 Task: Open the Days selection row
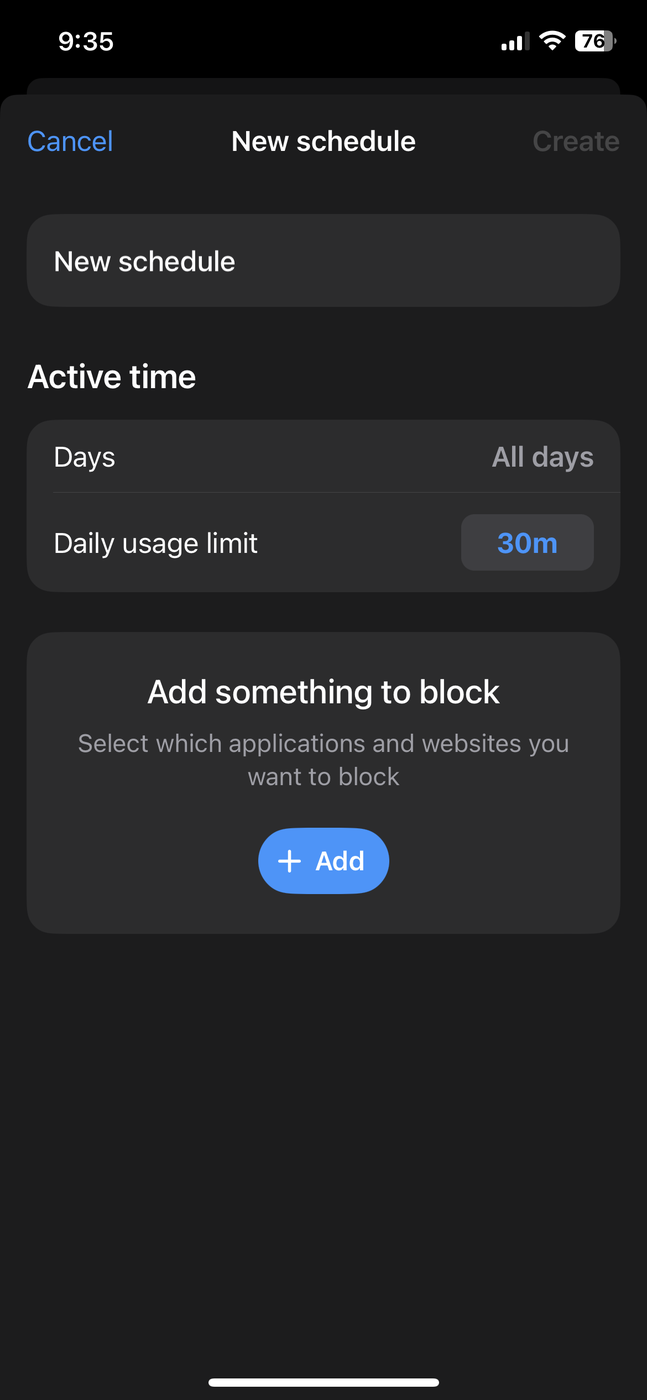(x=323, y=457)
